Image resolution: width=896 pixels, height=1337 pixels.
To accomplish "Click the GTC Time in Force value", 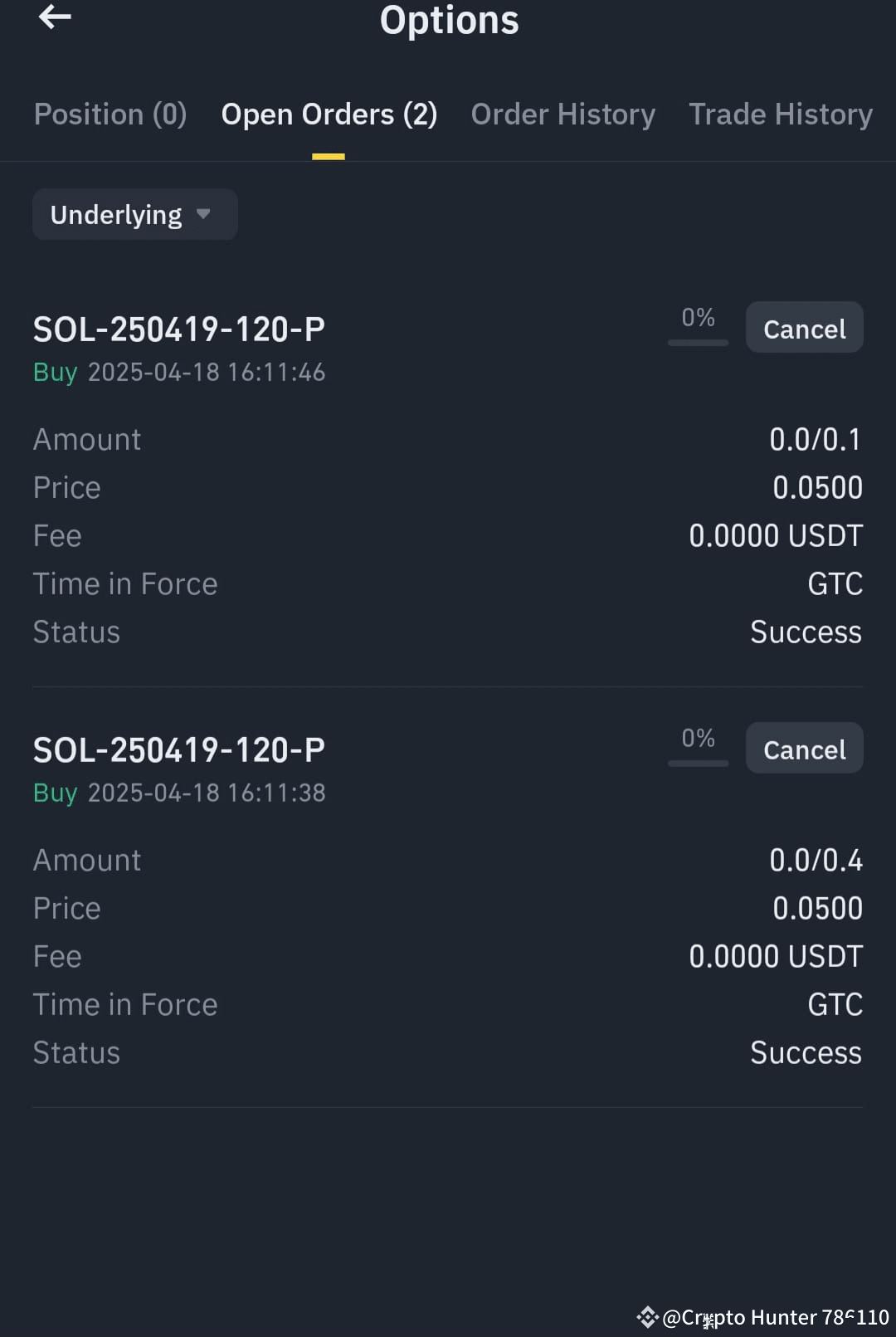I will click(x=835, y=583).
